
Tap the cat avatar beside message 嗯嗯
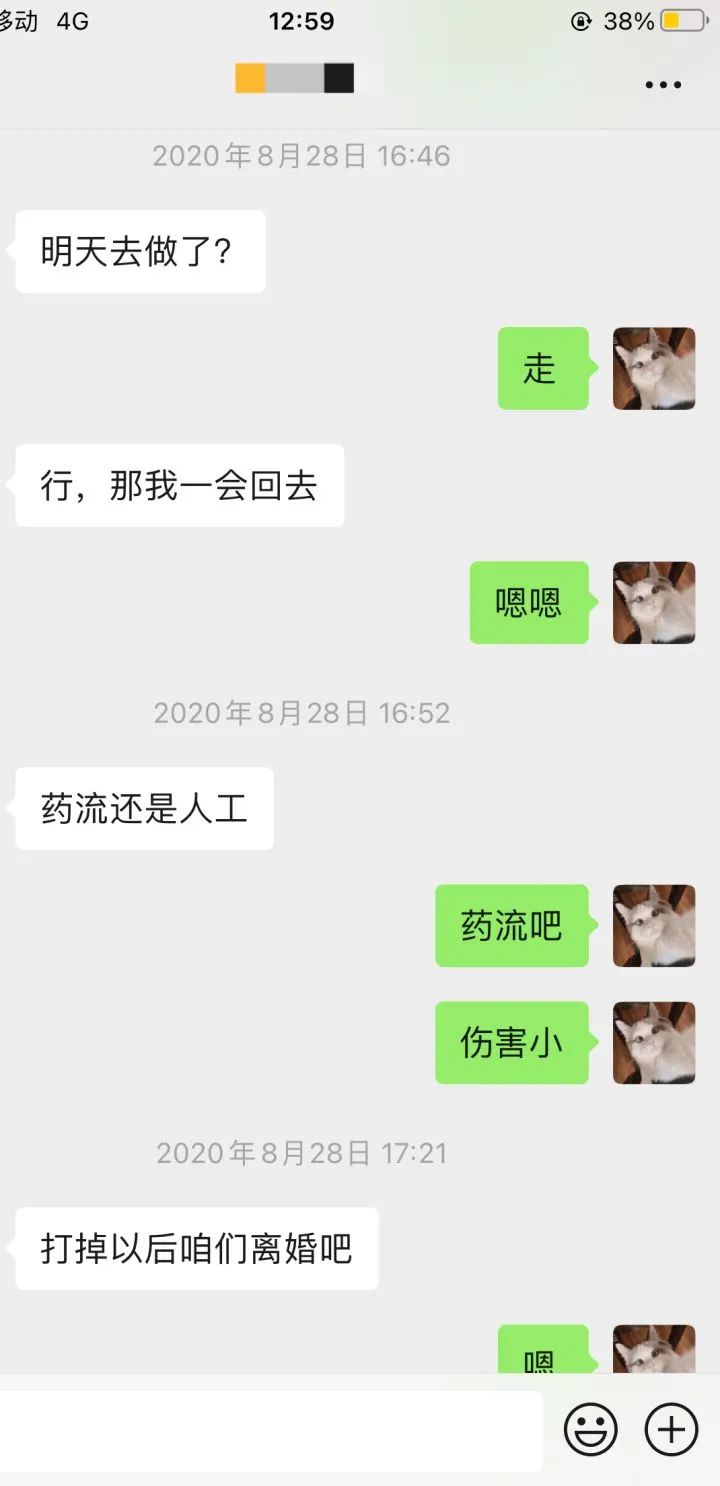(654, 603)
